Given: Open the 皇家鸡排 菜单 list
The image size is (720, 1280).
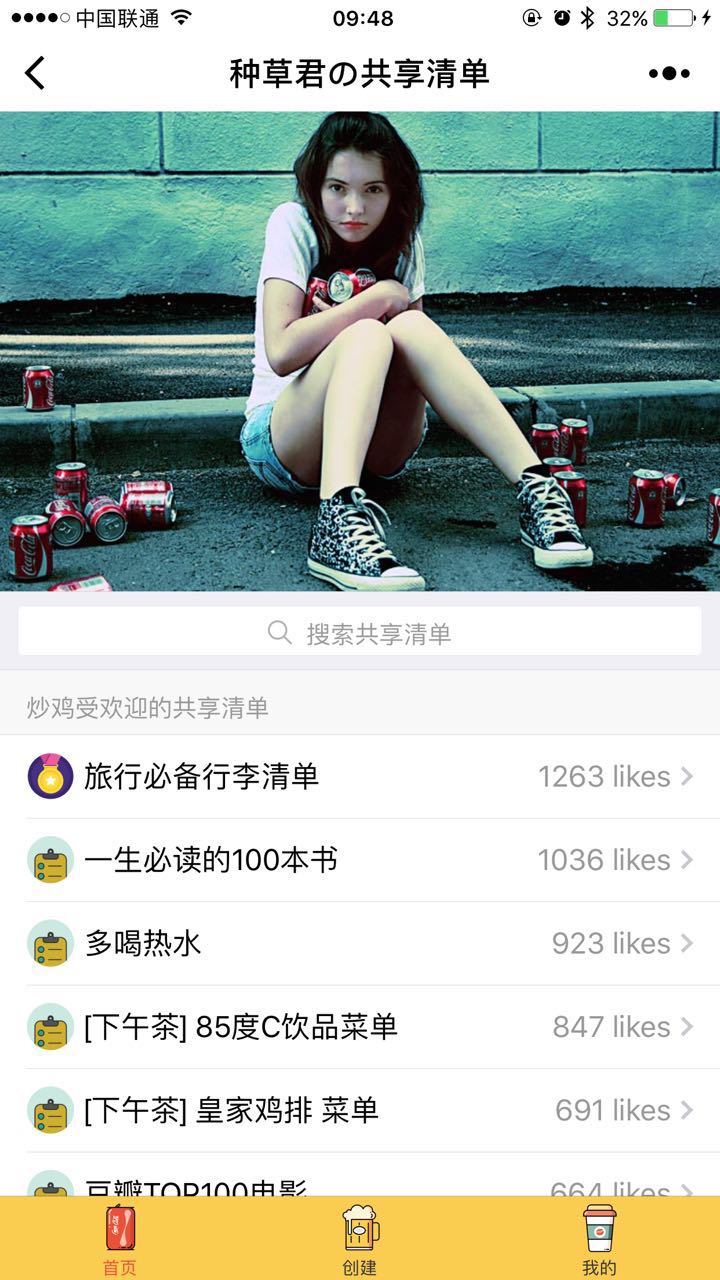Looking at the screenshot, I should click(360, 1110).
